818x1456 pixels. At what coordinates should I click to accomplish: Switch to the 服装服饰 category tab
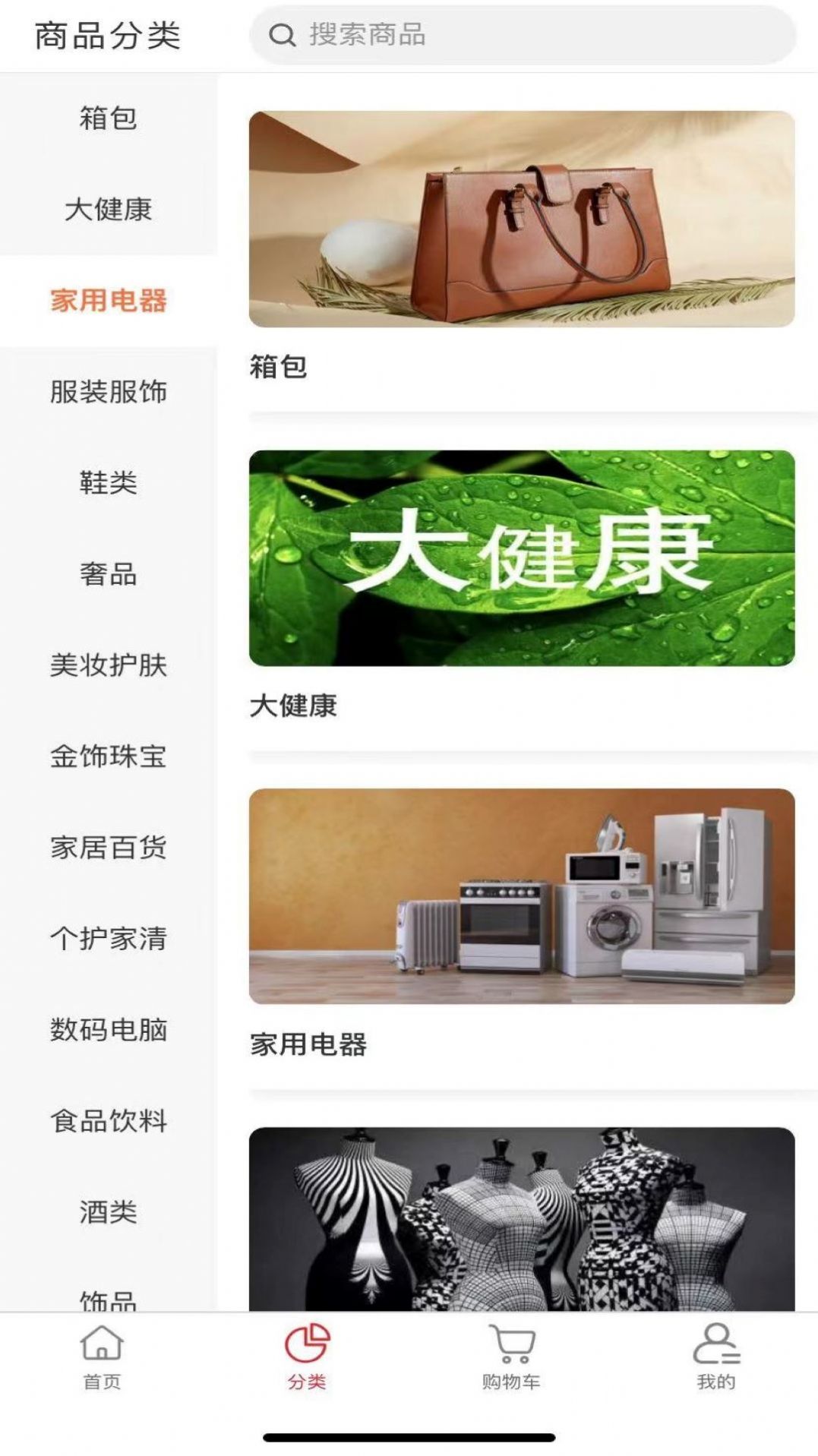click(x=109, y=392)
